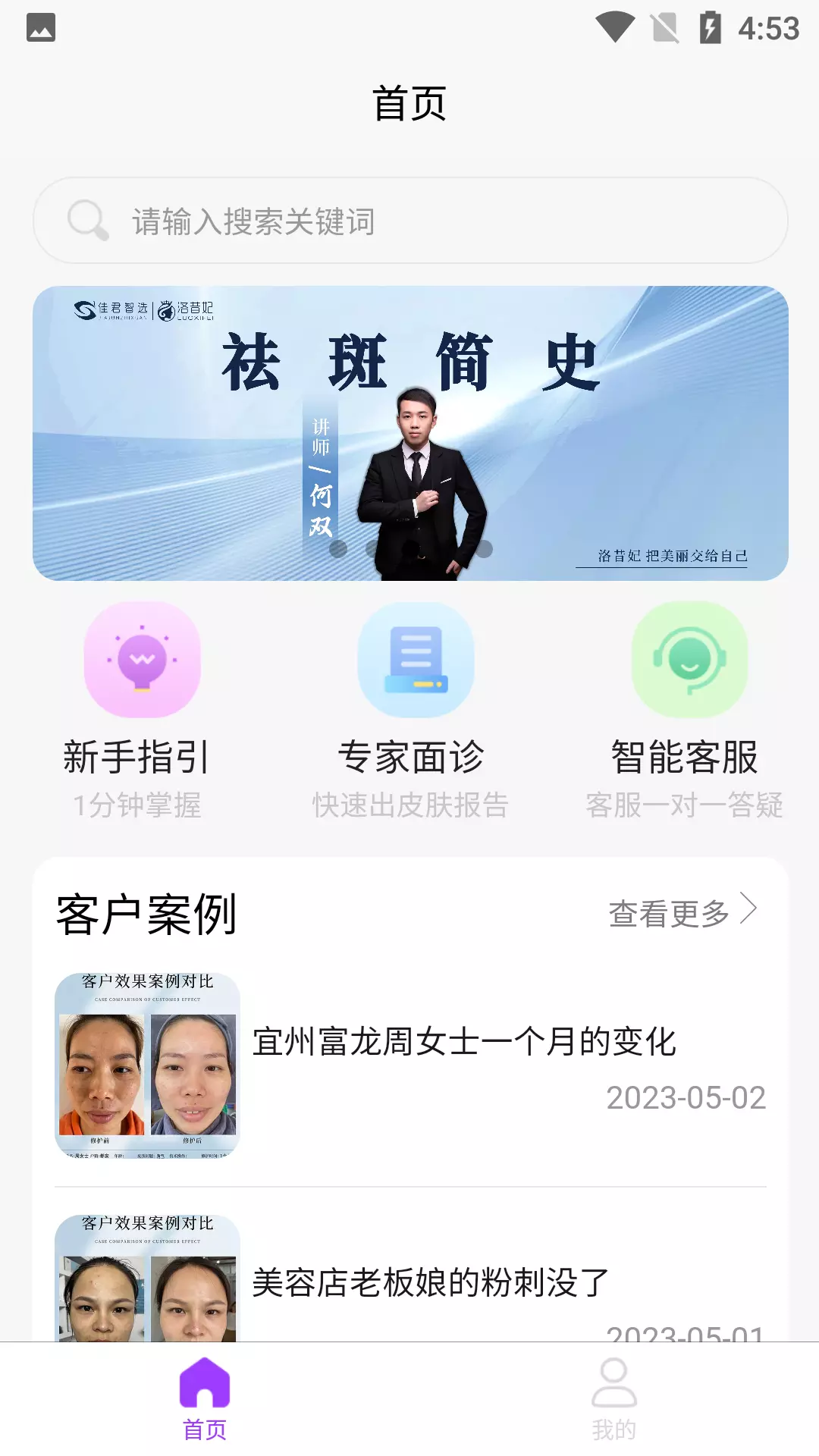
Task: Tap the search keyword input field
Action: coord(409,221)
